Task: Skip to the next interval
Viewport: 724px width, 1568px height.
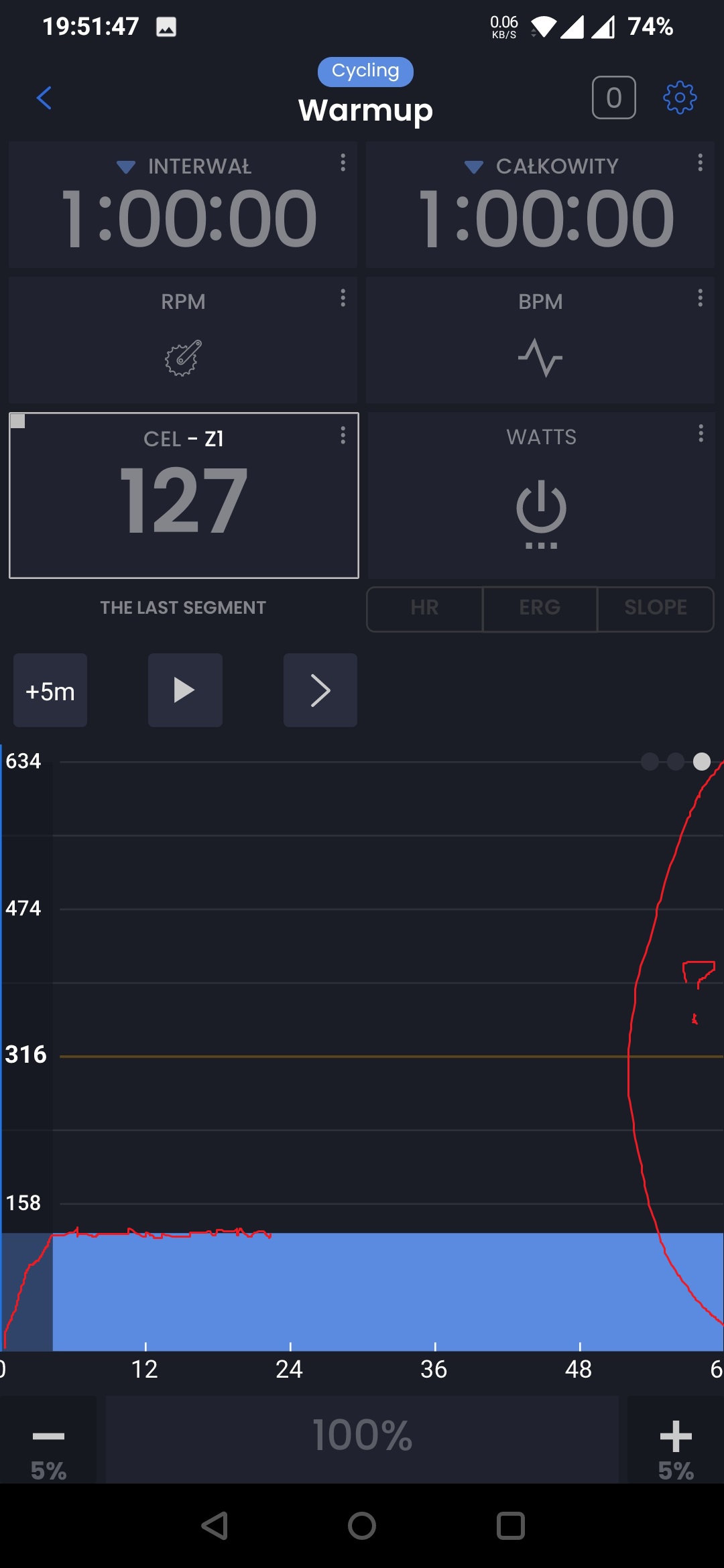Action: pyautogui.click(x=320, y=690)
